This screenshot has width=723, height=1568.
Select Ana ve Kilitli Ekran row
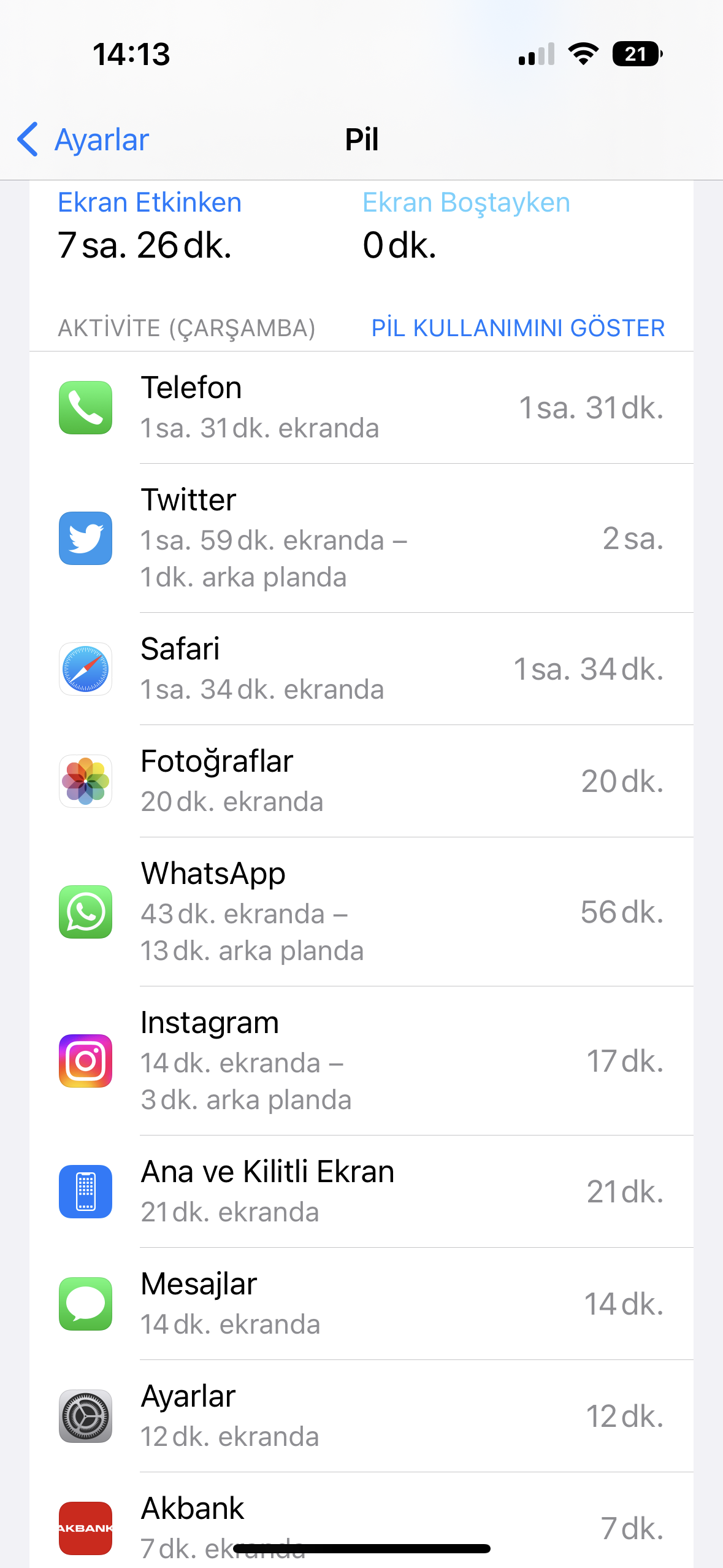[x=361, y=1191]
